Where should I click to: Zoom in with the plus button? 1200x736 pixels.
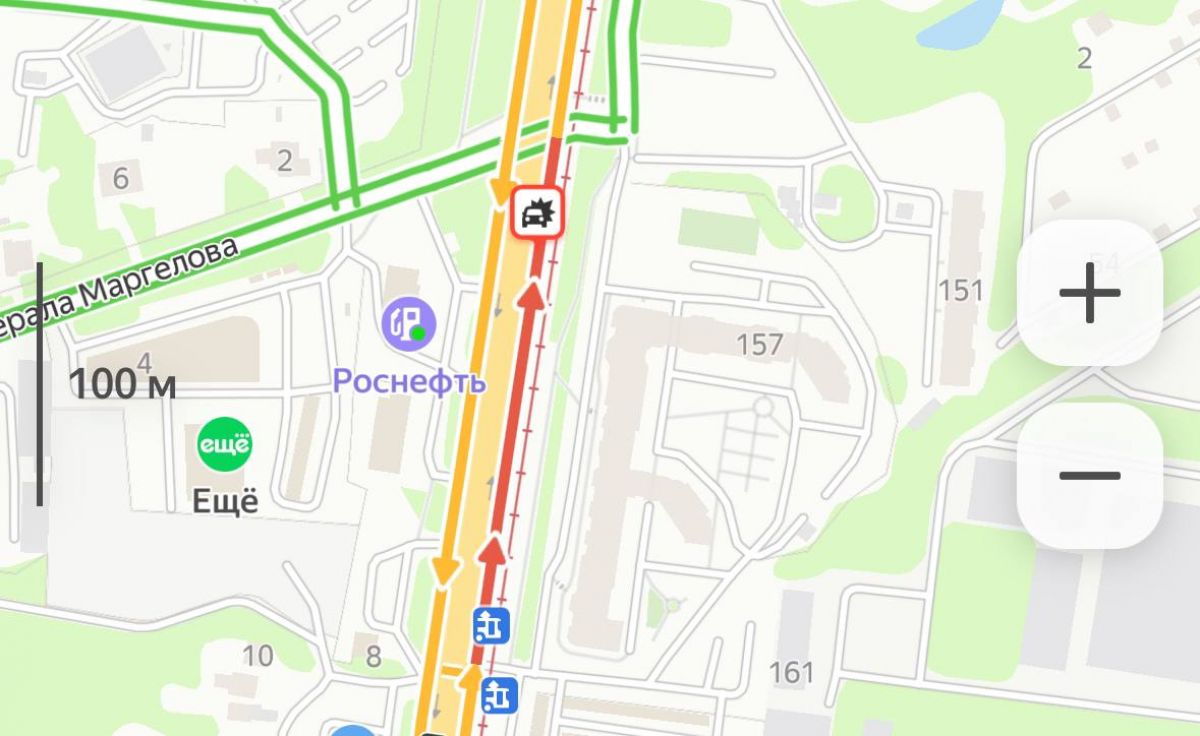pyautogui.click(x=1090, y=293)
